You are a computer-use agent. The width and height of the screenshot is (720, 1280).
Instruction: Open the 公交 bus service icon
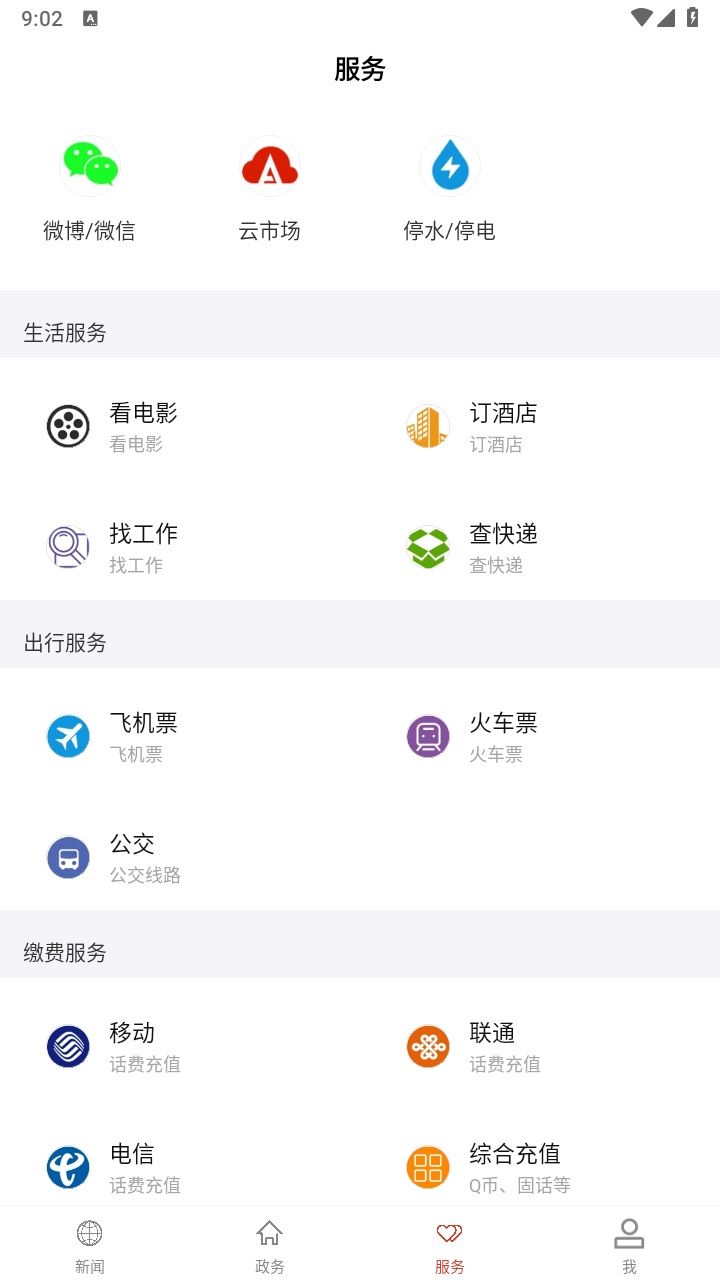(x=68, y=857)
